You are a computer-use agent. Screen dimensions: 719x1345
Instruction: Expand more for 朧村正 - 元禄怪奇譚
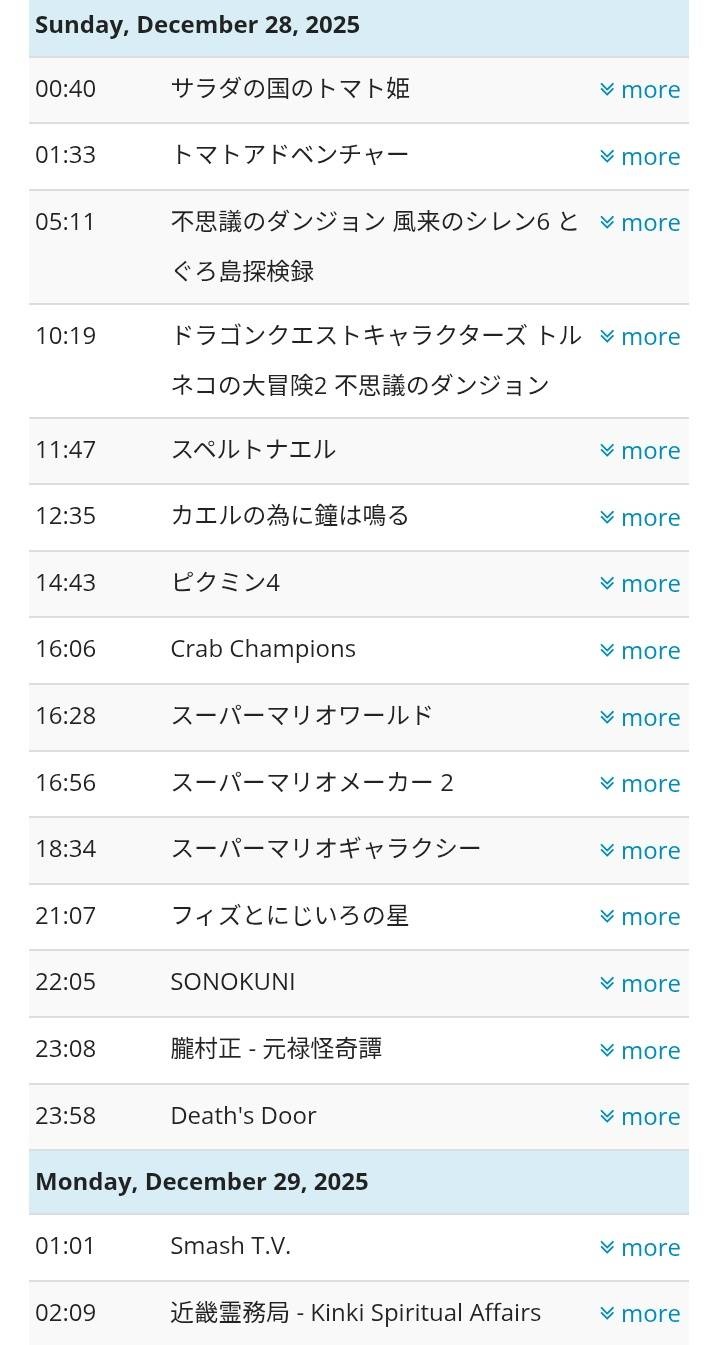[x=640, y=1051]
